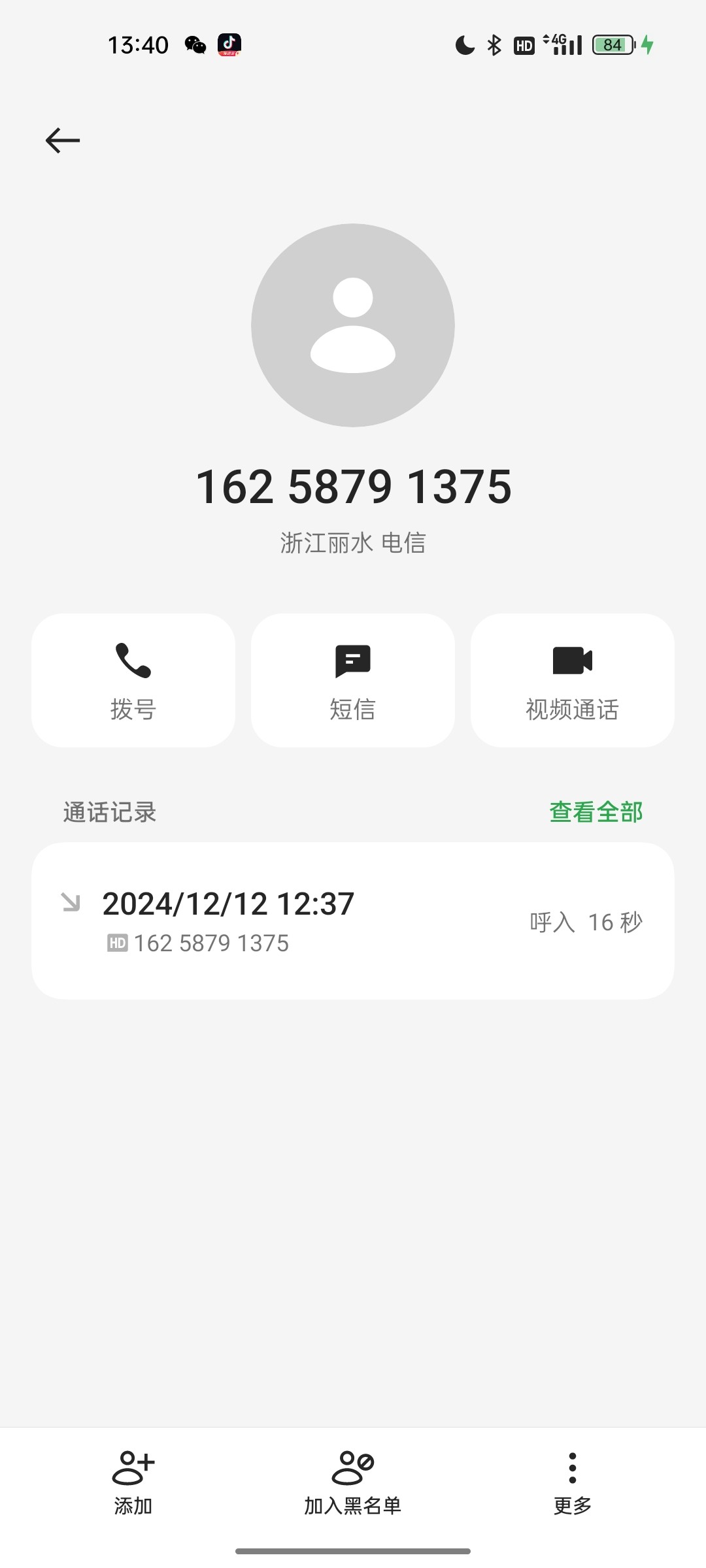Dial the number using 拨号

point(133,680)
